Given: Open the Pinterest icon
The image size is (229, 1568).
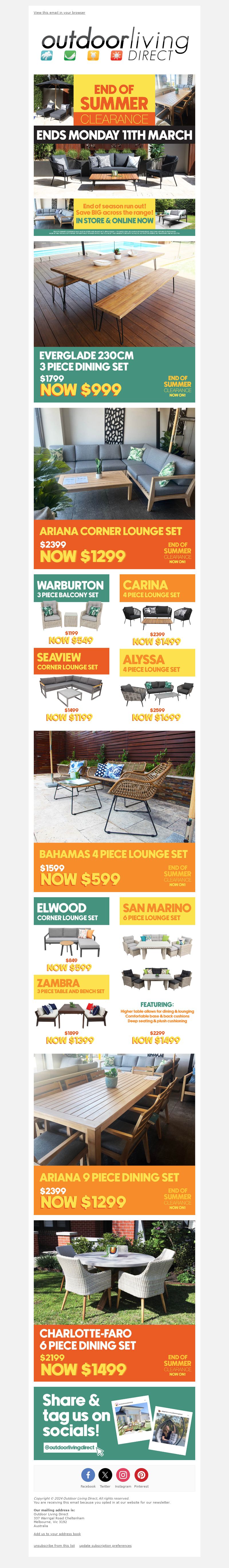Looking at the screenshot, I should point(141,1475).
